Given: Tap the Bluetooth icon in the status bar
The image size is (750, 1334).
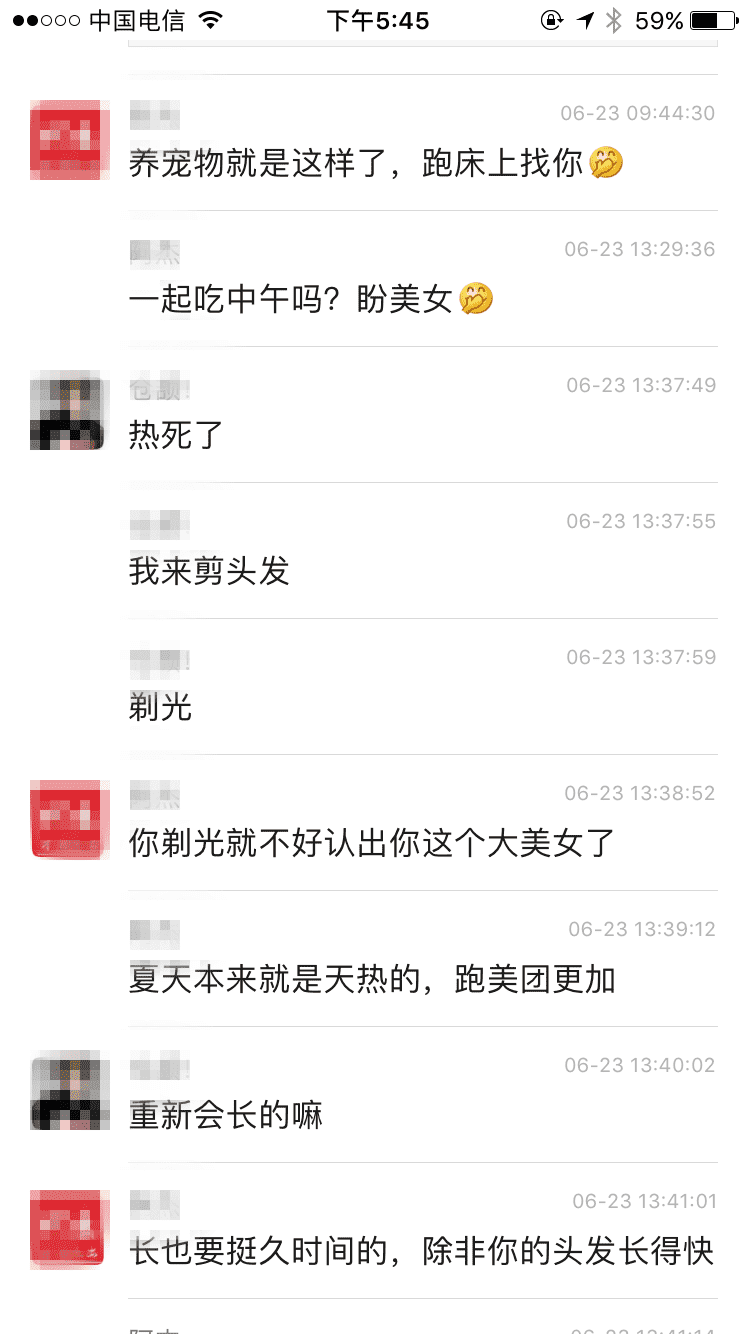Looking at the screenshot, I should coord(614,18).
